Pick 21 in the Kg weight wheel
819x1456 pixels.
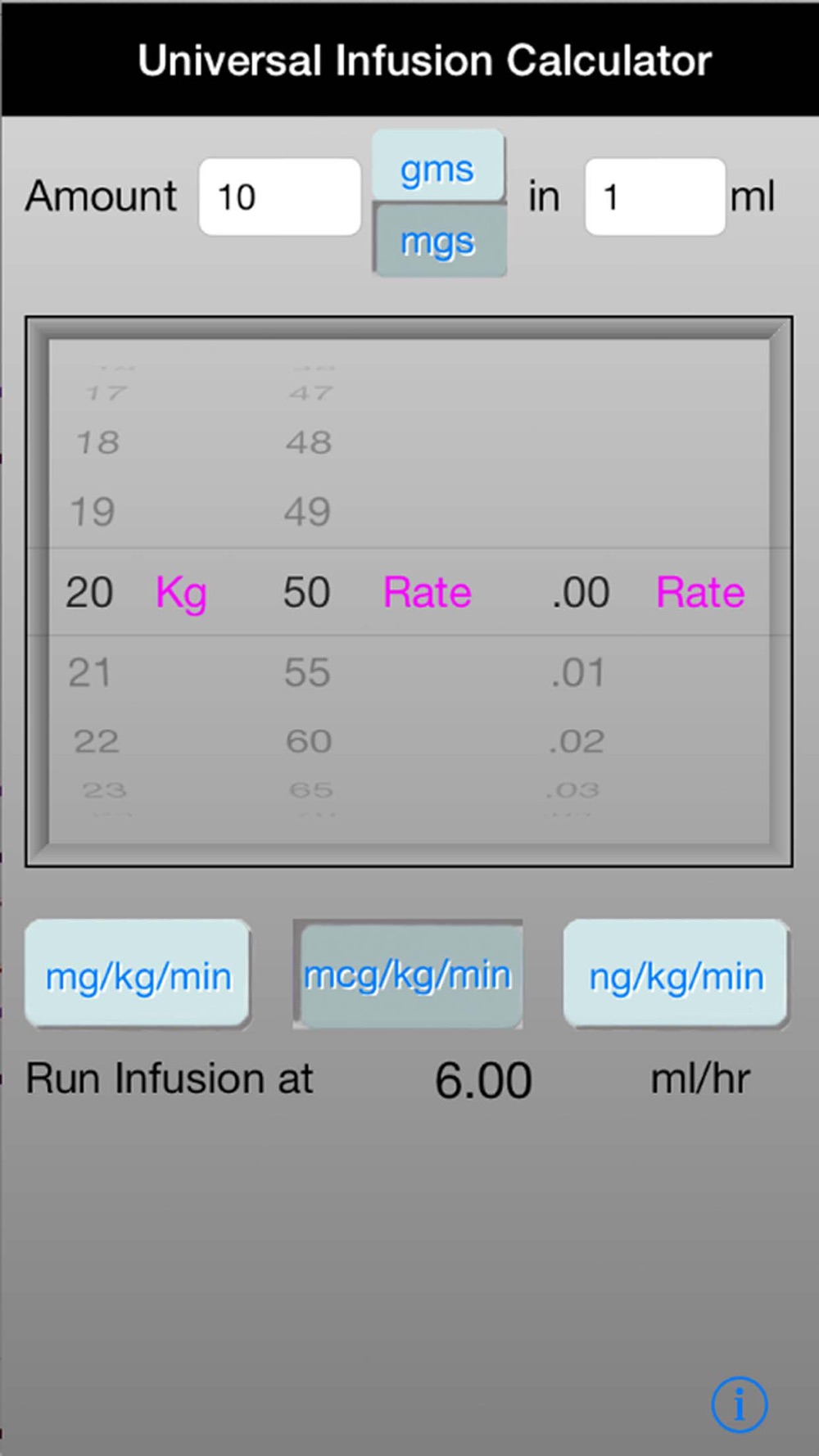(x=89, y=673)
